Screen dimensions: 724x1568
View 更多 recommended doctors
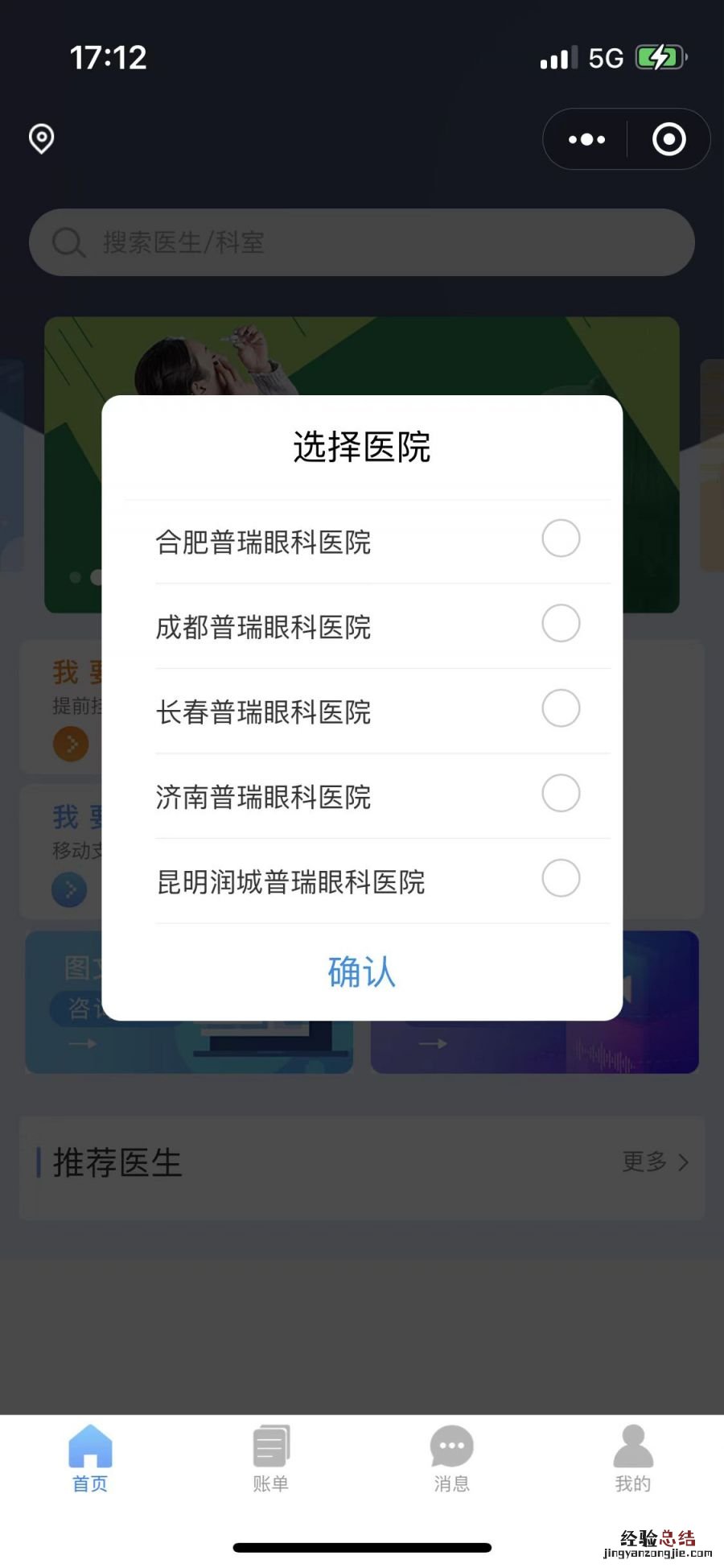tap(655, 1162)
